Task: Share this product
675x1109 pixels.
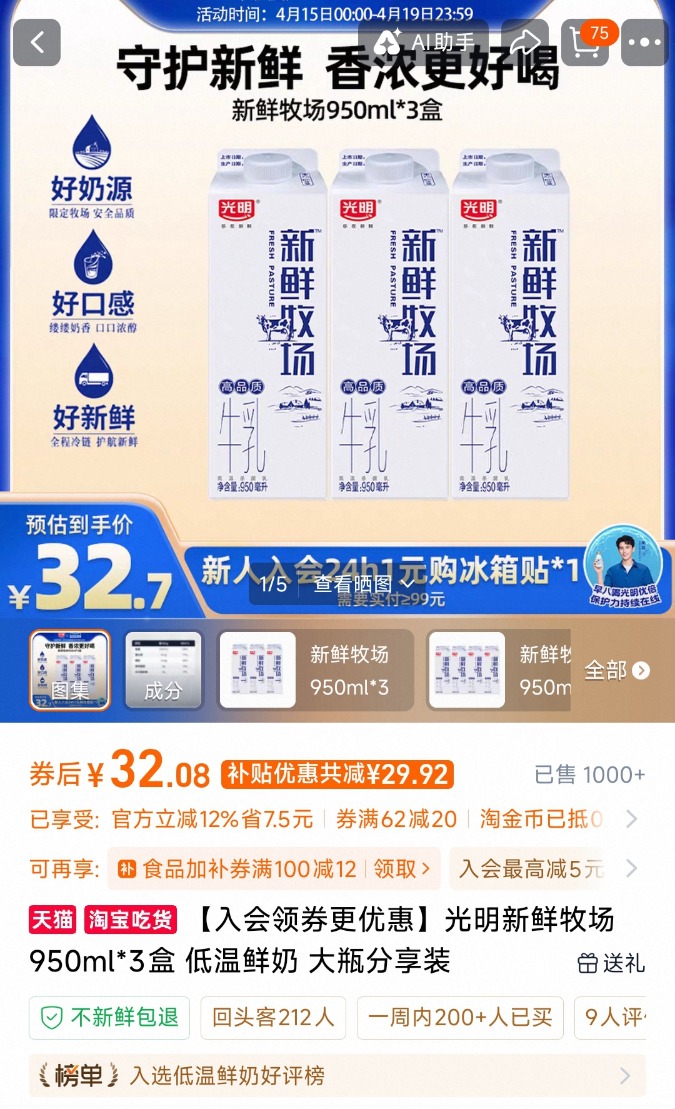Action: (x=525, y=42)
